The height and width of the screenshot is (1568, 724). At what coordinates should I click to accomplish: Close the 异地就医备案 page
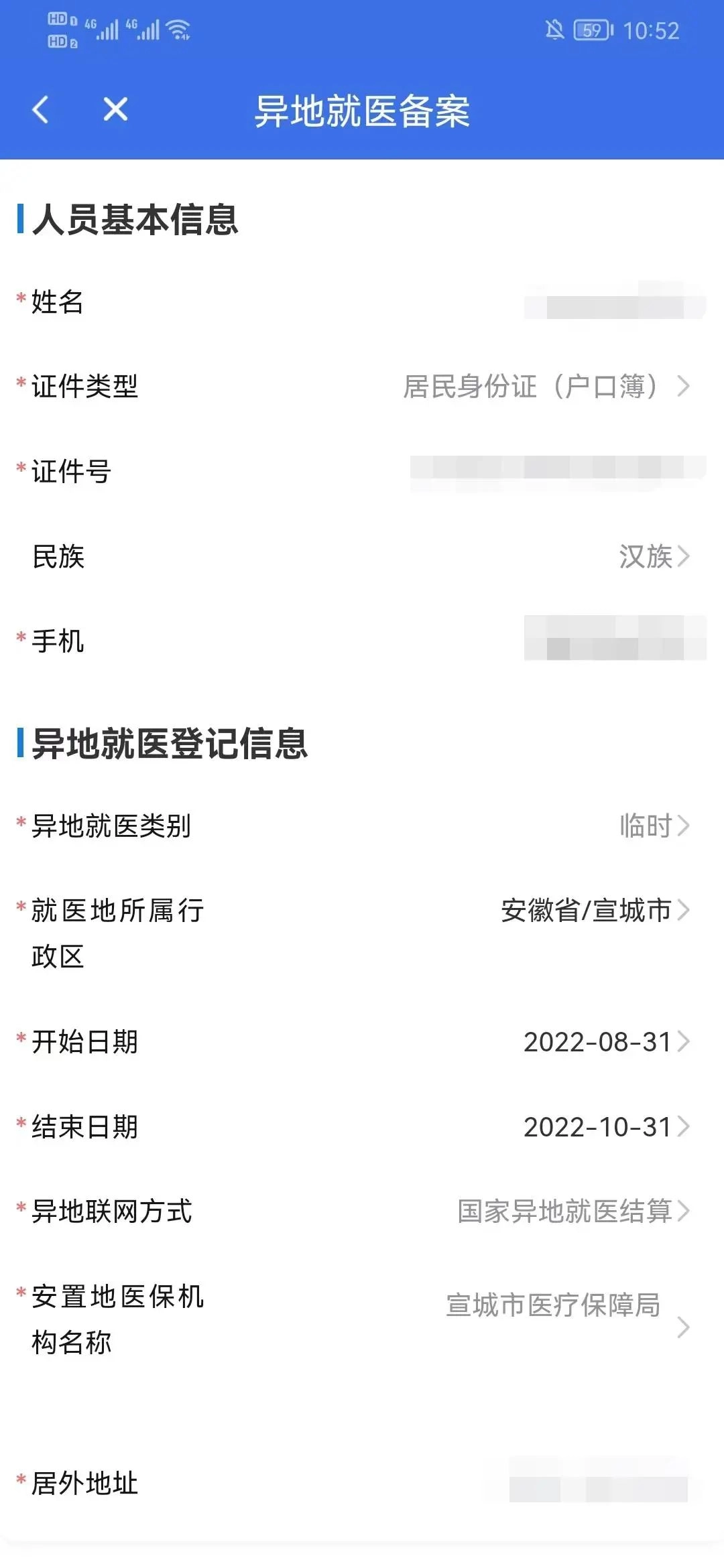point(115,109)
